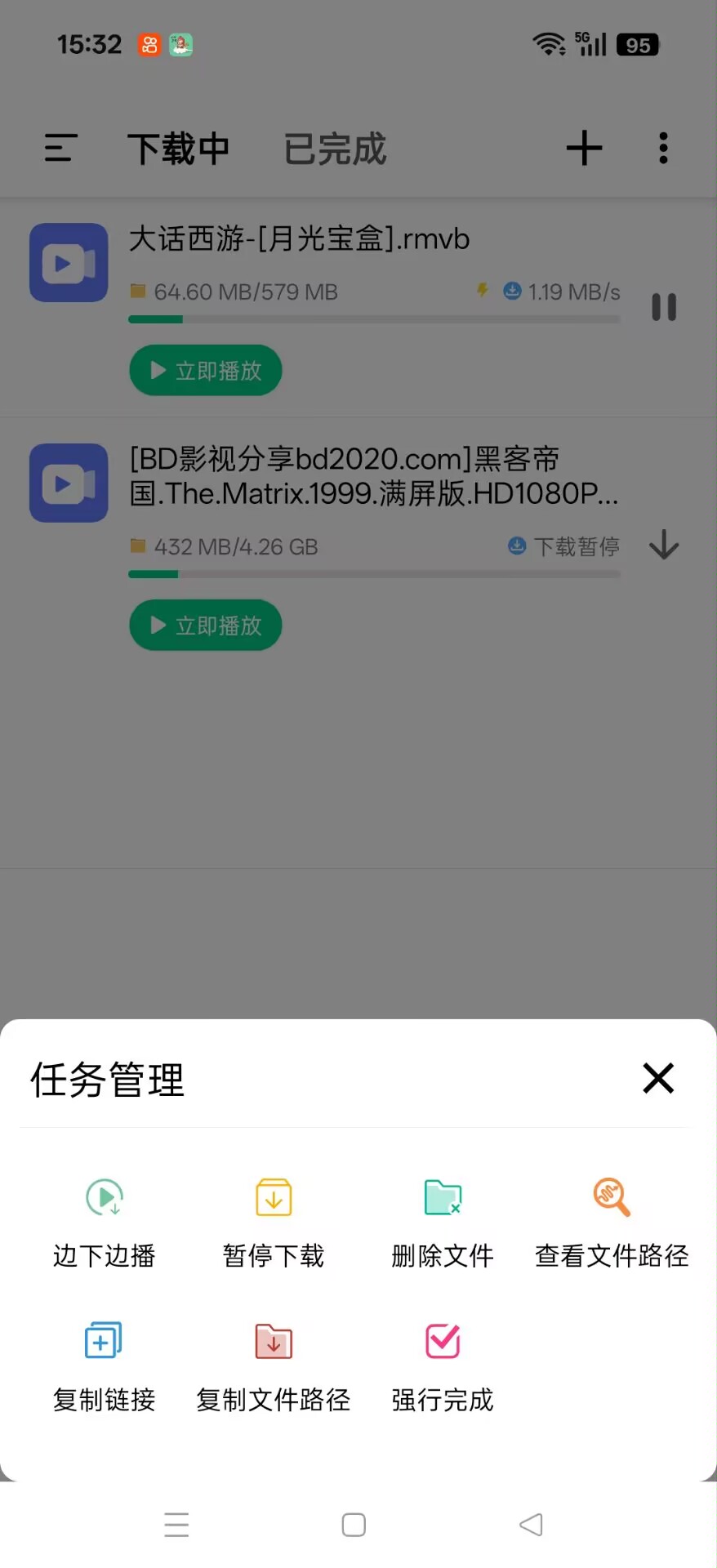
Task: Open the sidebar hamburger menu
Action: tap(58, 149)
